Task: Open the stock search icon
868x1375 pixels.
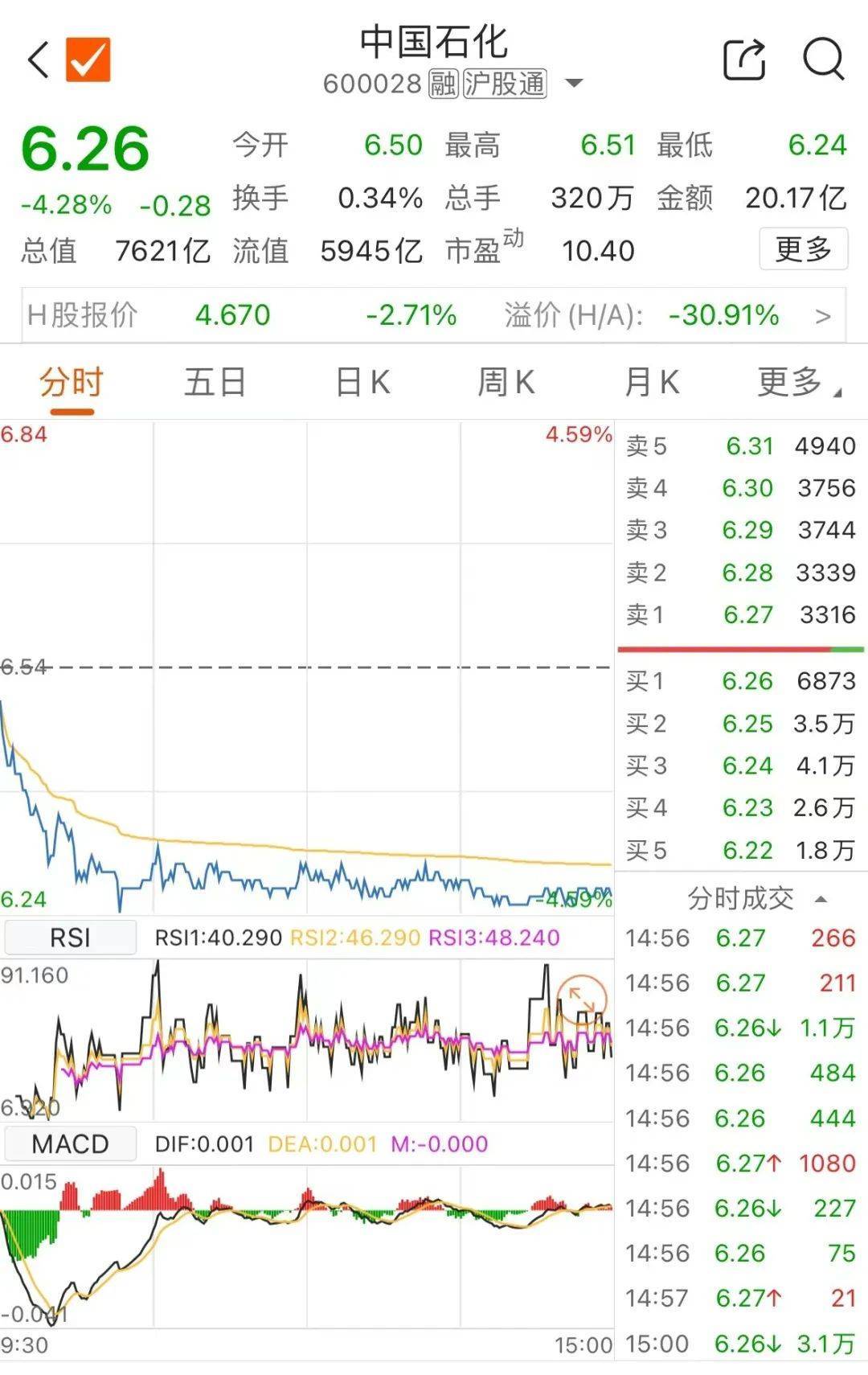Action: [x=823, y=60]
